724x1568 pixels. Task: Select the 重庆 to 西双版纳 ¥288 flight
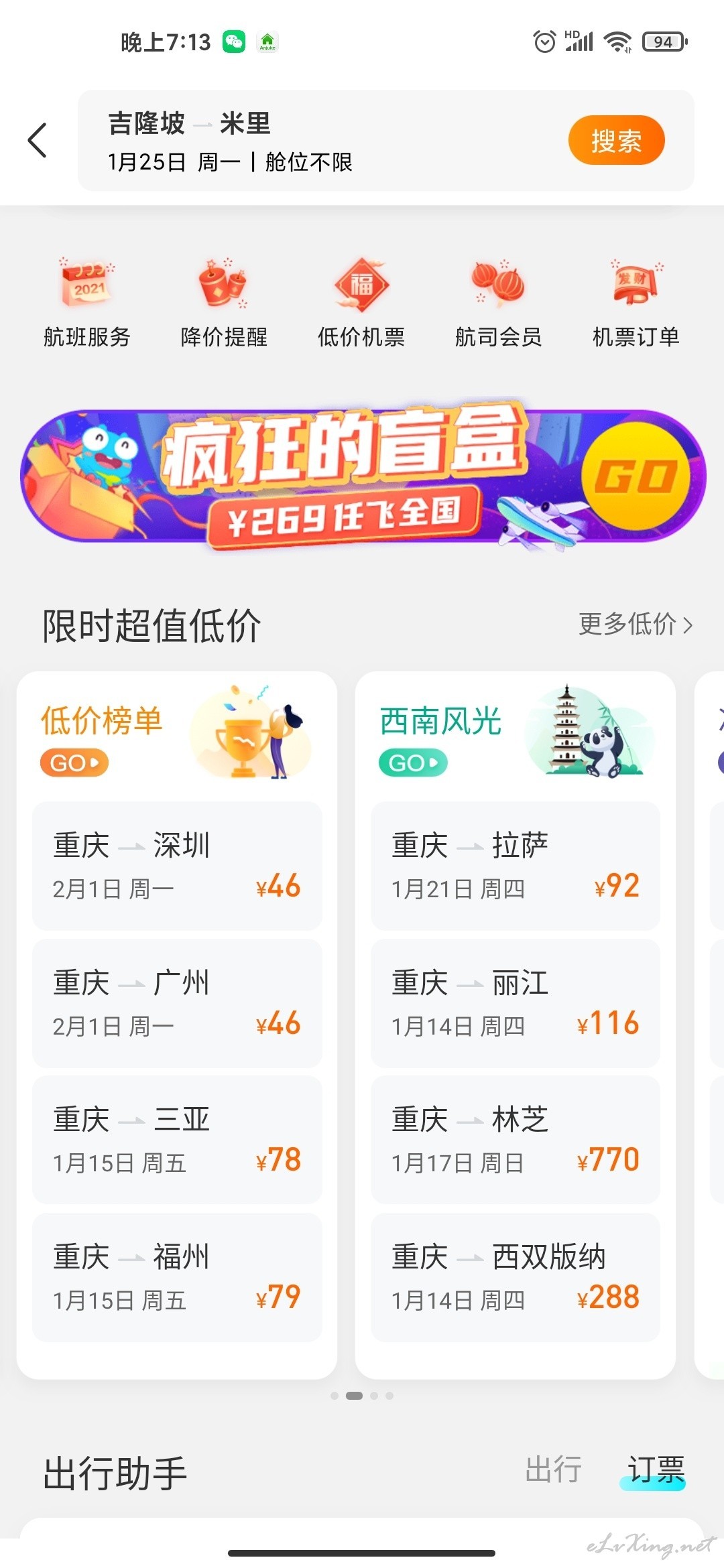(516, 1277)
